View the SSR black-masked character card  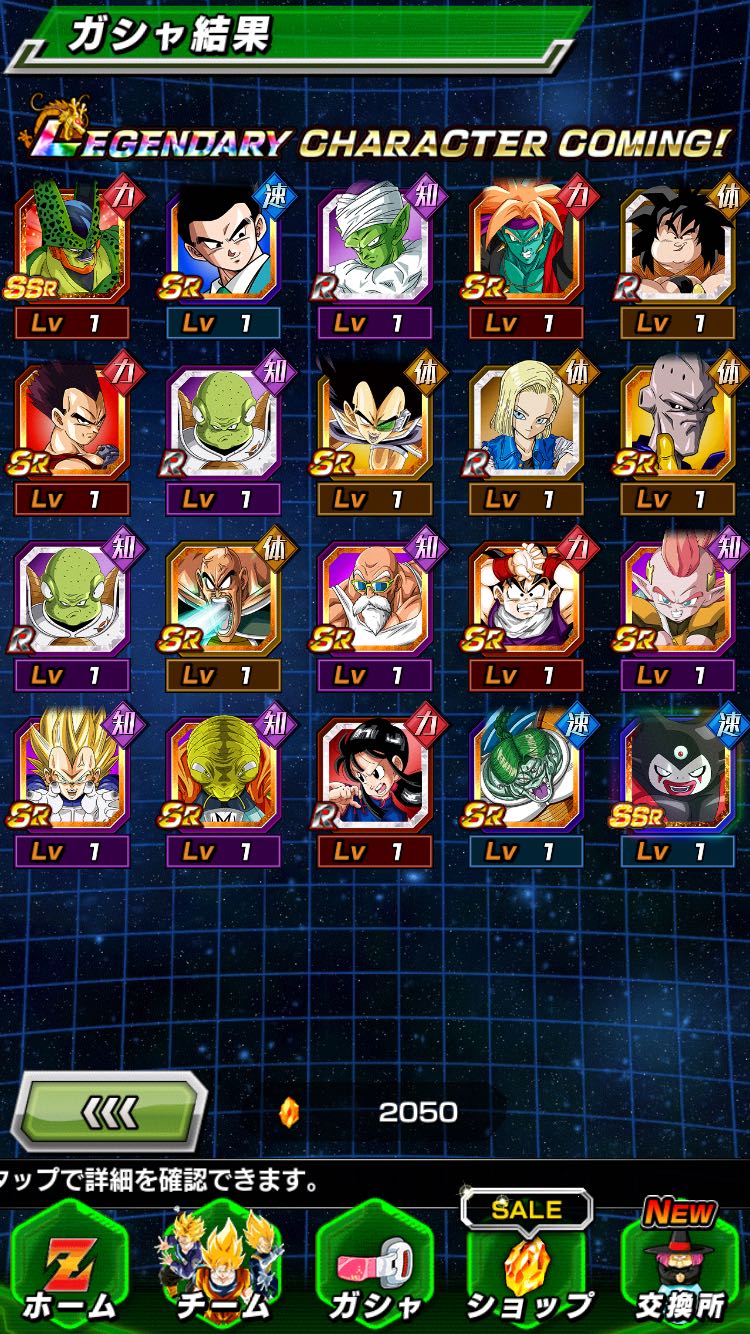tap(676, 774)
